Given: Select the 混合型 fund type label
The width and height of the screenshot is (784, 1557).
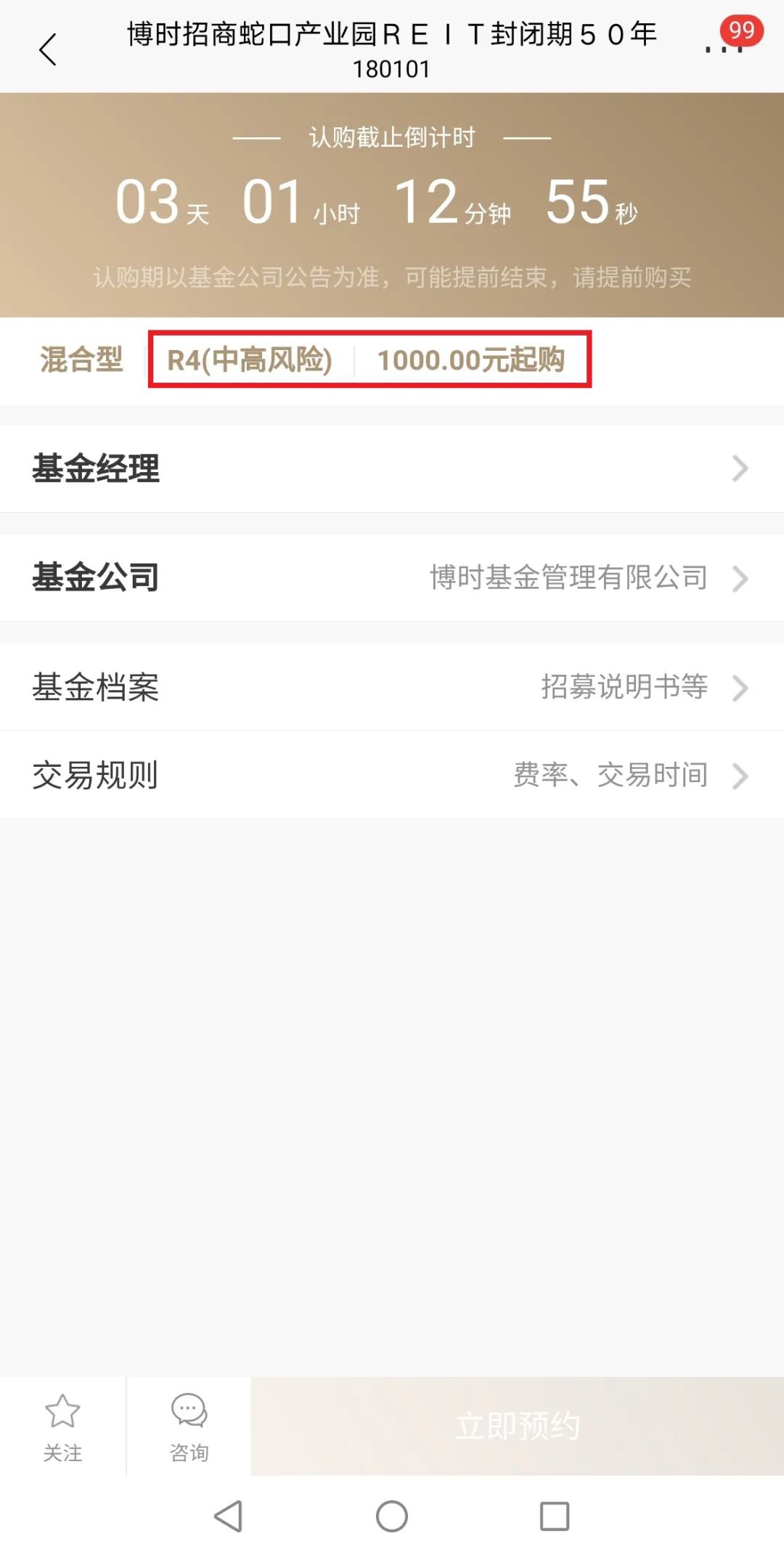Looking at the screenshot, I should [81, 359].
